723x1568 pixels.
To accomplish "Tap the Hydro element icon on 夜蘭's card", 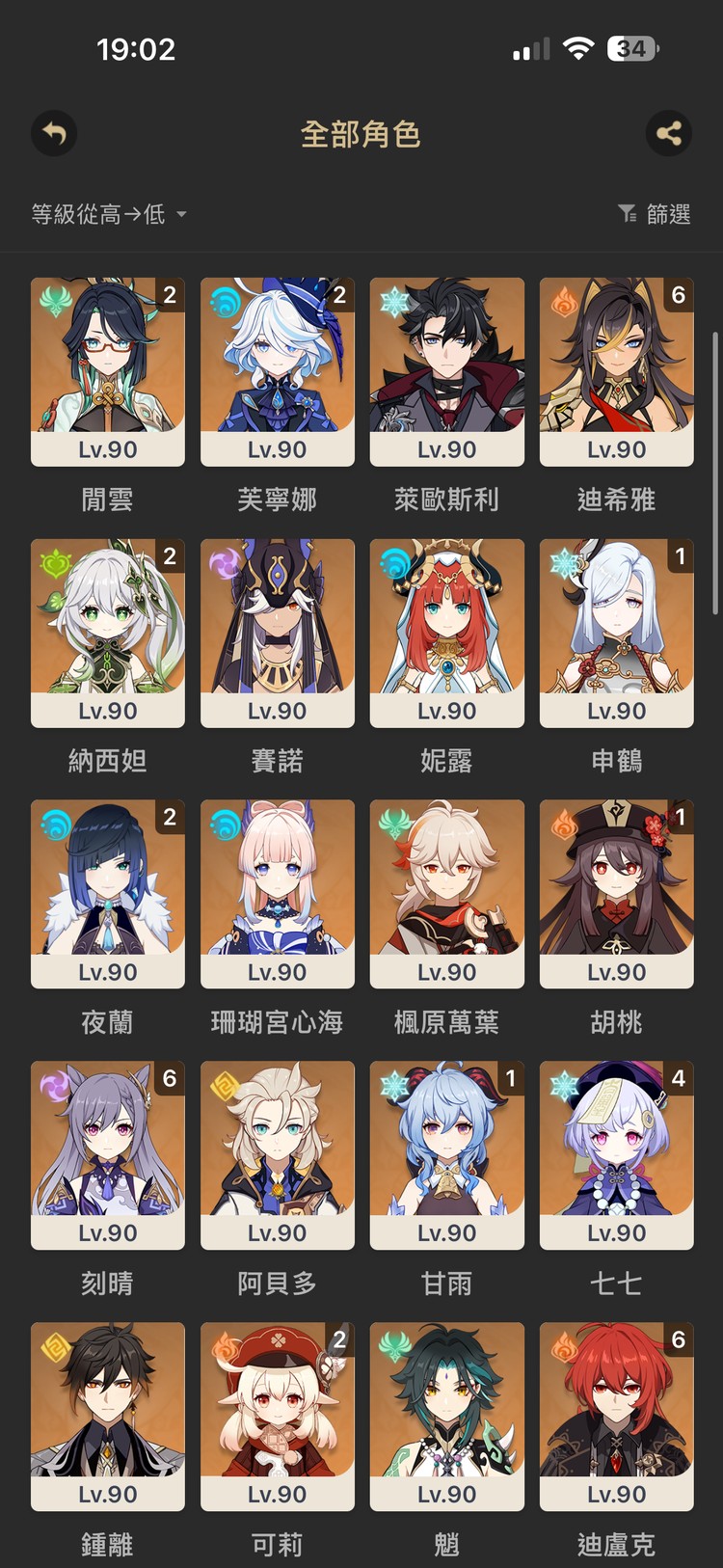I will coord(55,821).
